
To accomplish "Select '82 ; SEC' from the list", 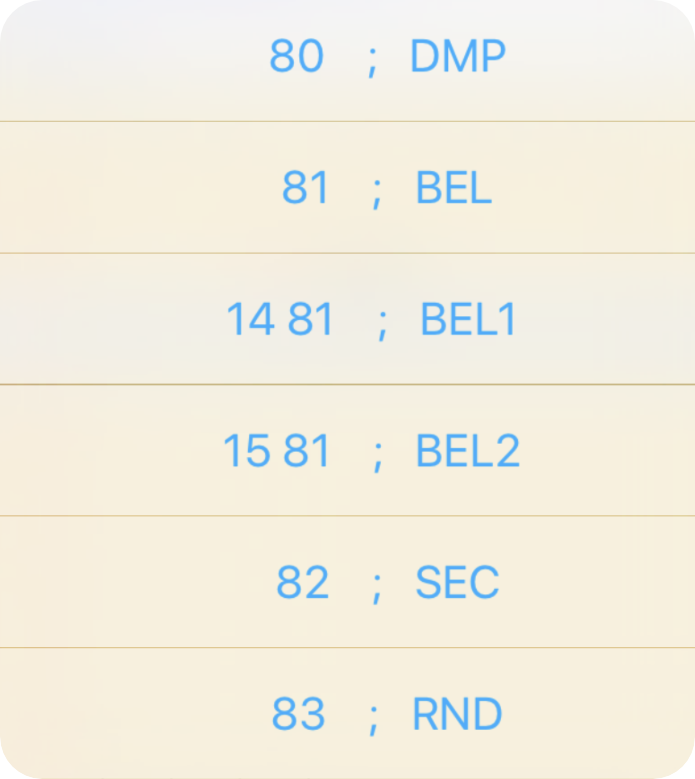I will 386,583.
